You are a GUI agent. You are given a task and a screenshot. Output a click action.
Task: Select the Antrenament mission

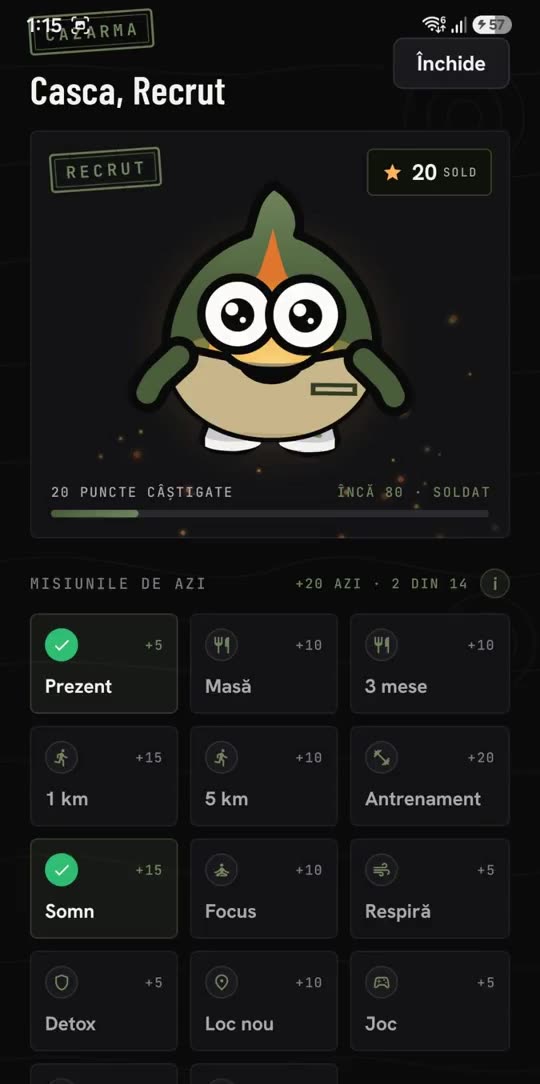[429, 776]
